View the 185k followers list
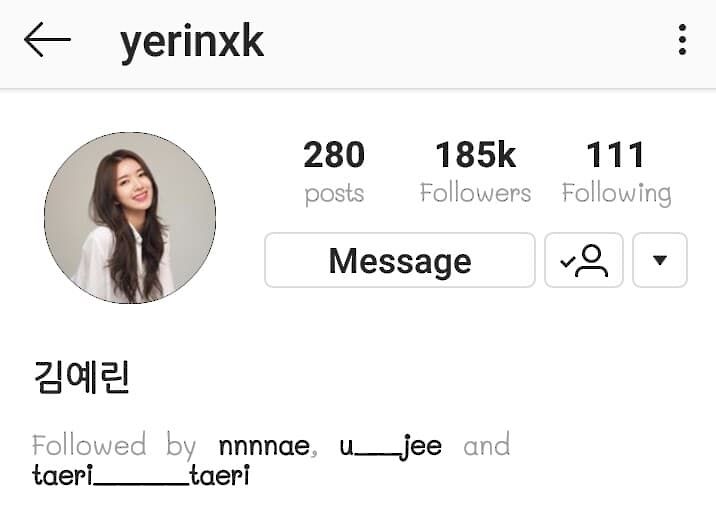Screen dimensions: 716x523 point(475,172)
